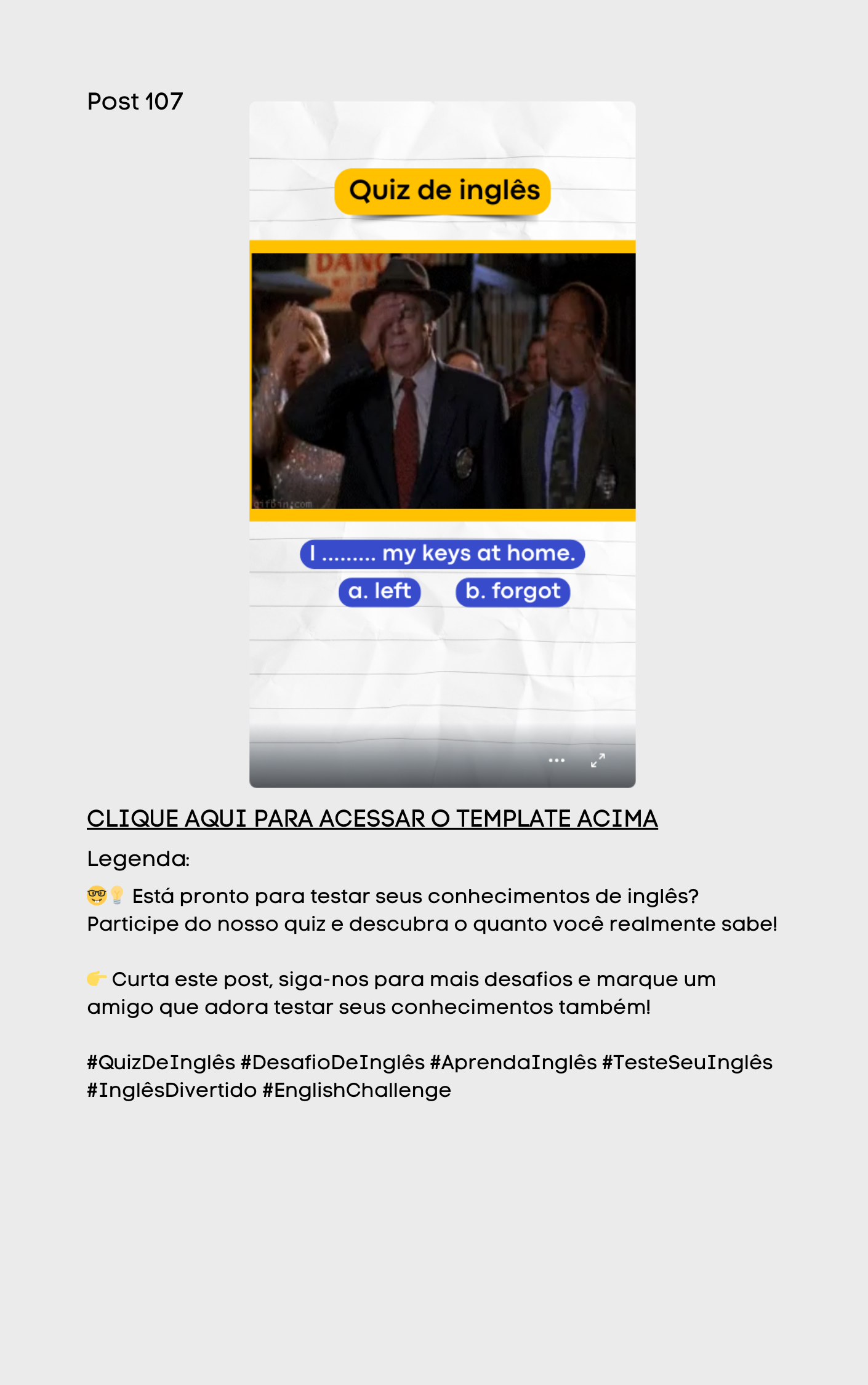Open the 'CLIQUE AQUI PARA ACESSAR O TEMPLATE ACIMA' link
The height and width of the screenshot is (1385, 868).
[x=372, y=819]
